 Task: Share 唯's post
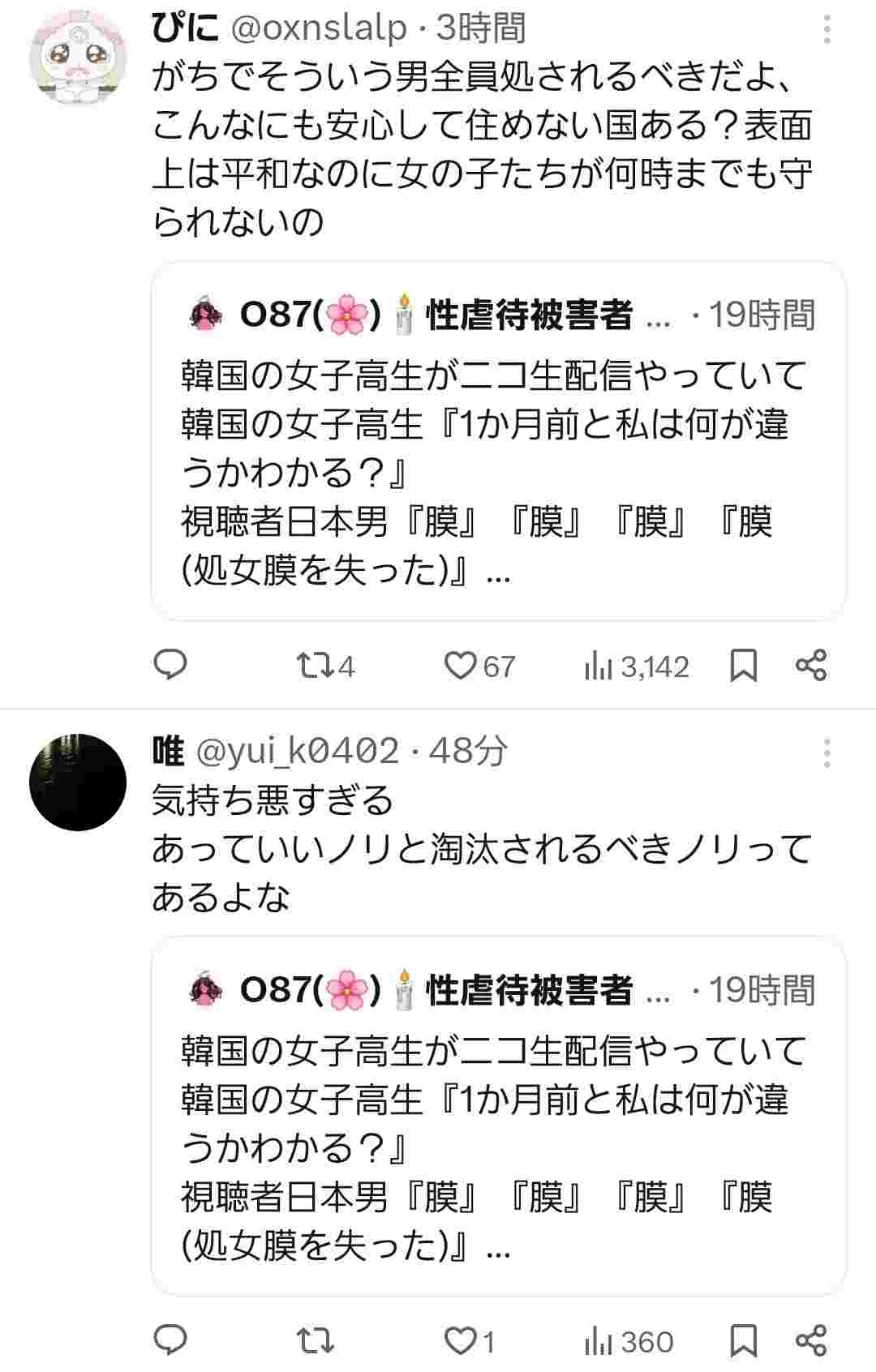coord(811,1340)
